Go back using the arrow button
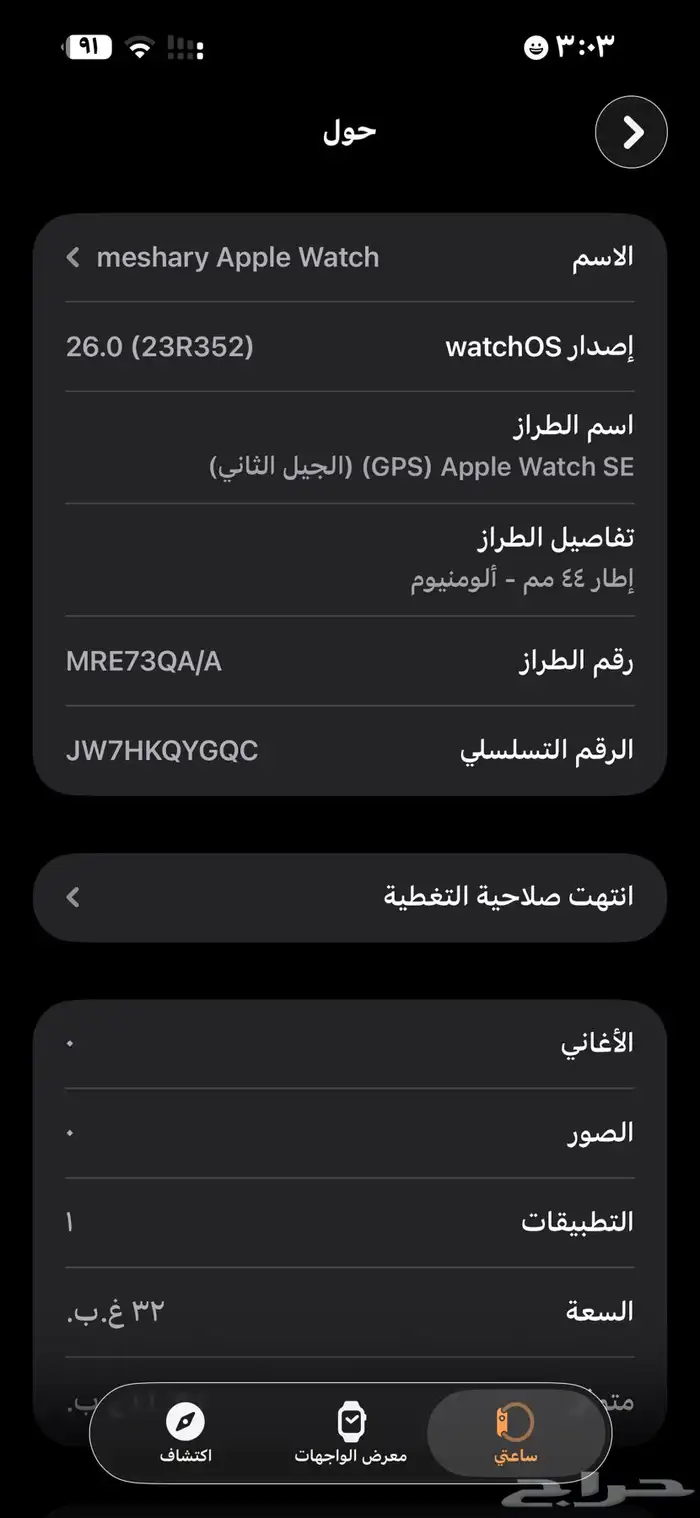This screenshot has height=1518, width=700. [x=631, y=131]
